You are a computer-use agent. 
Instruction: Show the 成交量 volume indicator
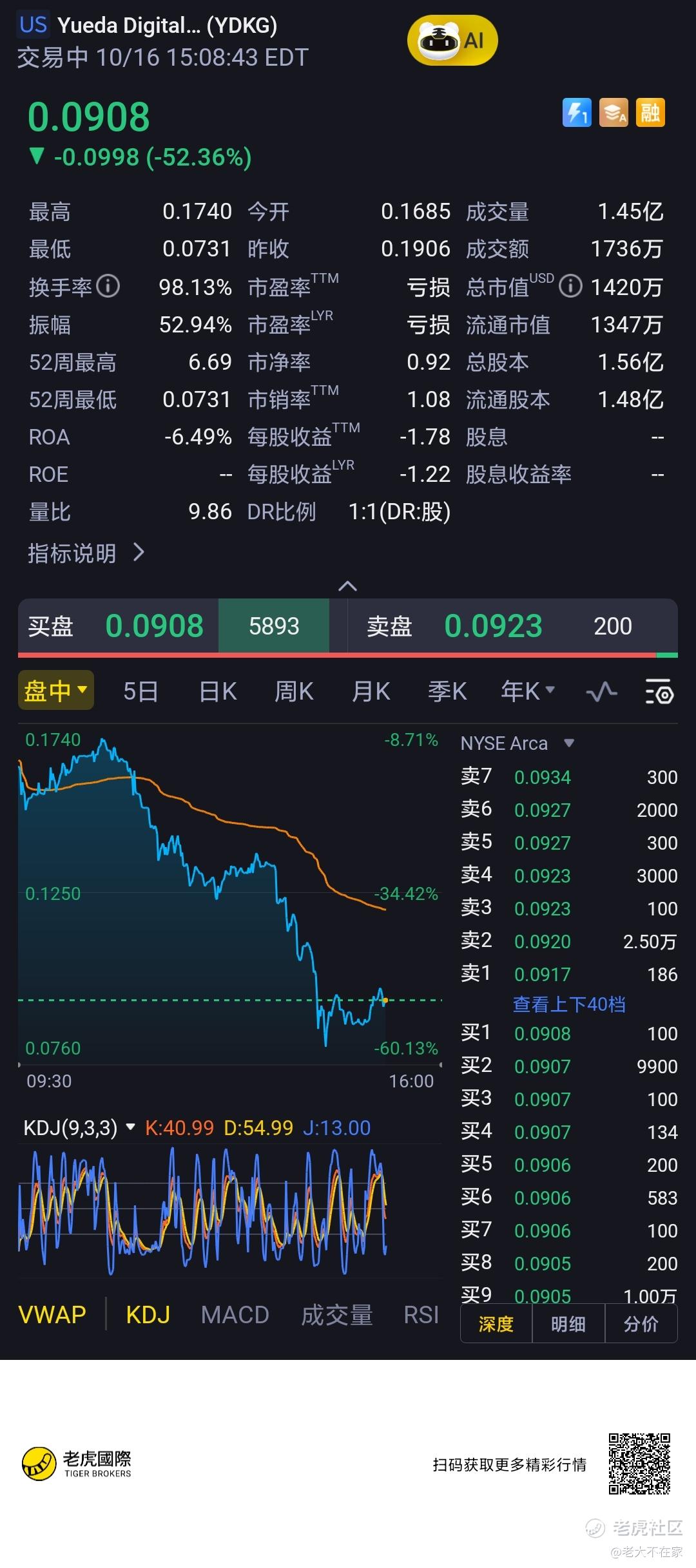pyautogui.click(x=336, y=1314)
